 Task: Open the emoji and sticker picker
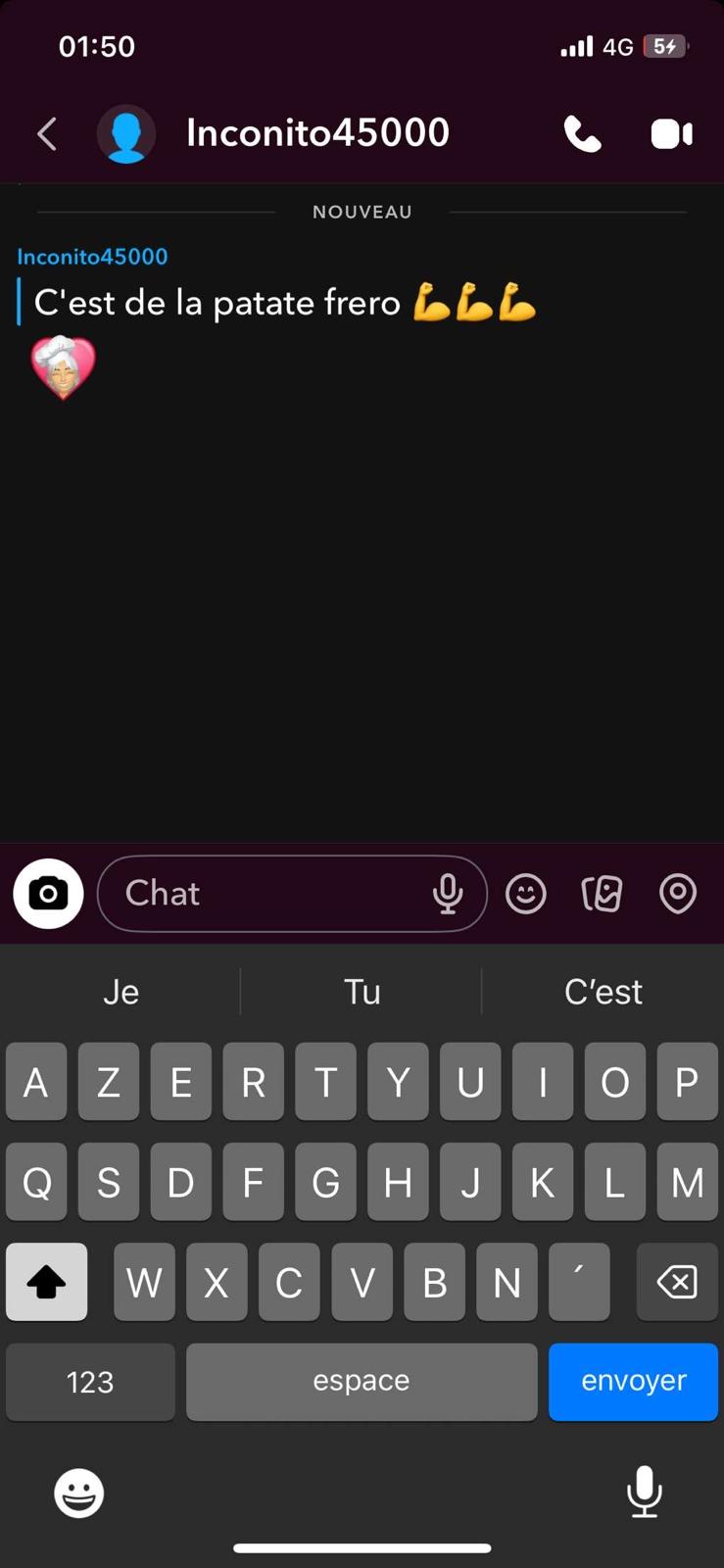[526, 894]
